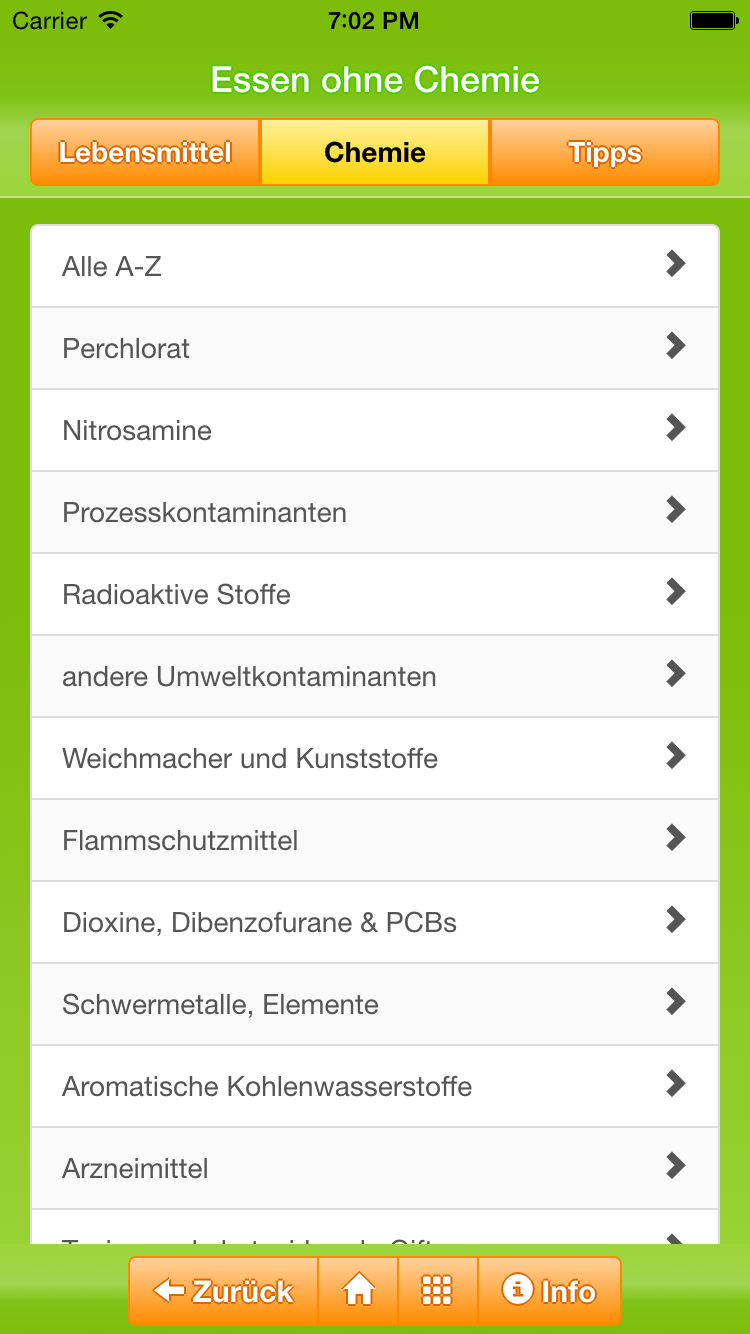The height and width of the screenshot is (1334, 750).
Task: Show Radioaktive Stoffe
Action: [x=375, y=594]
